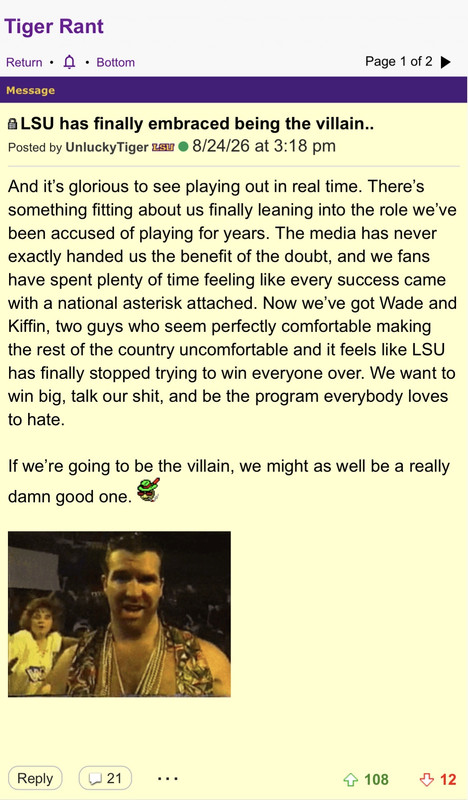Upvote the post with 108 upvotes

[351, 780]
